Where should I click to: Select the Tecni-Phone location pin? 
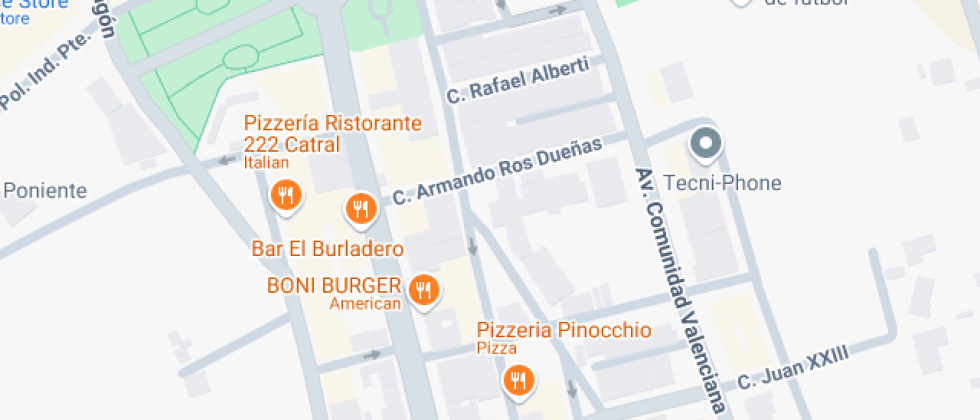tap(706, 144)
